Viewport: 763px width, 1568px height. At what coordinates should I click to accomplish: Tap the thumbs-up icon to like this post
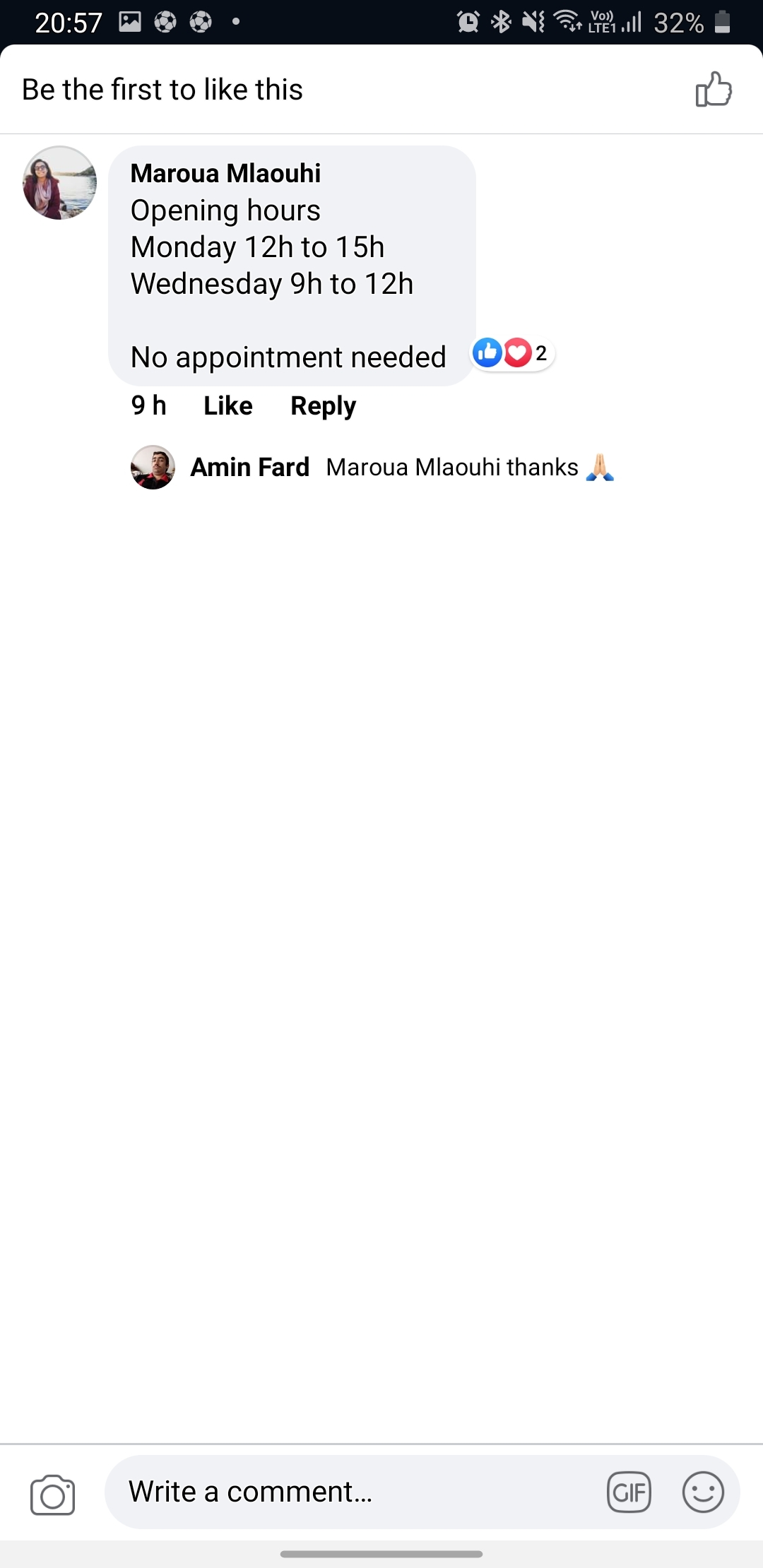click(714, 90)
